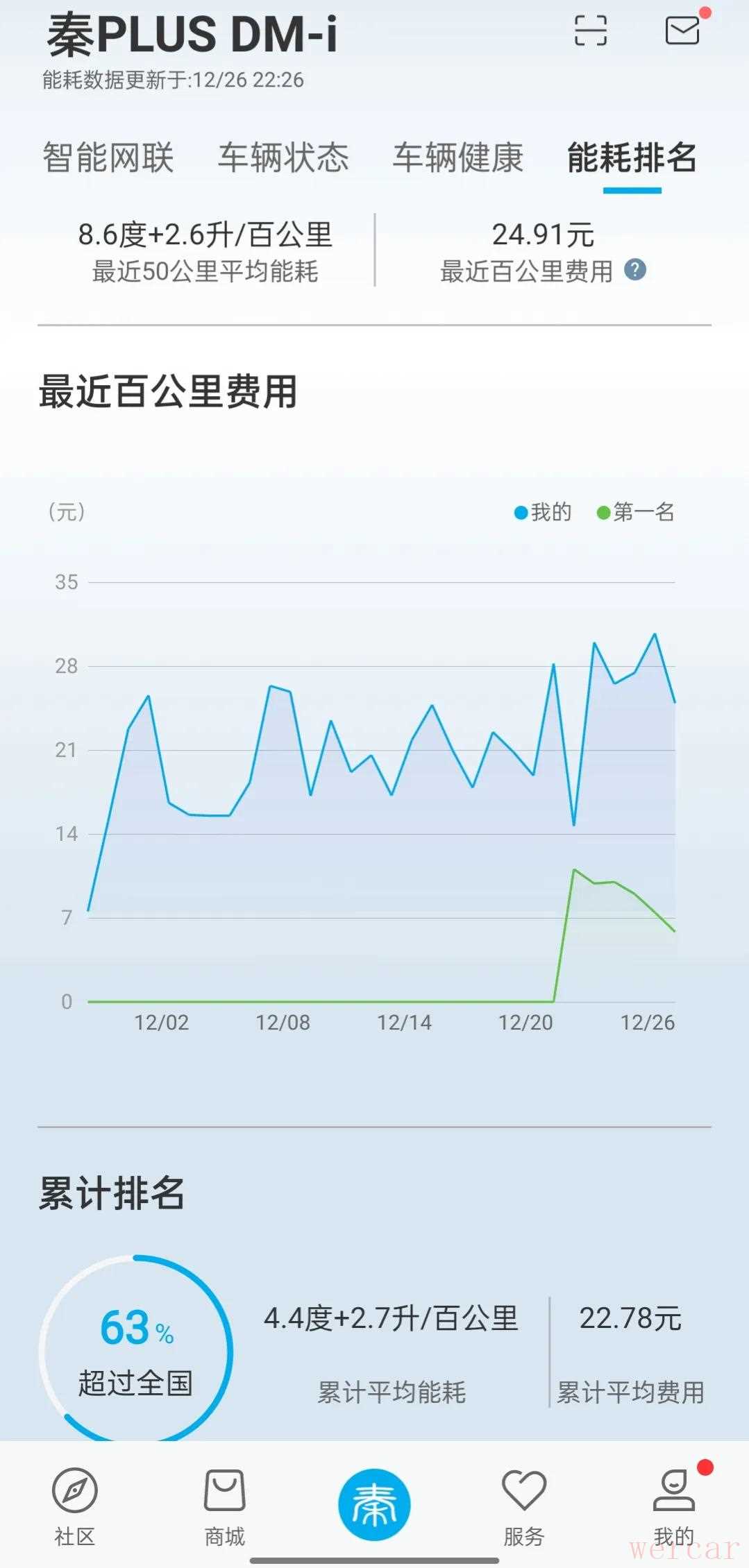Viewport: 749px width, 1568px height.
Task: Go to 社区 in bottom navigation
Action: tap(75, 1505)
